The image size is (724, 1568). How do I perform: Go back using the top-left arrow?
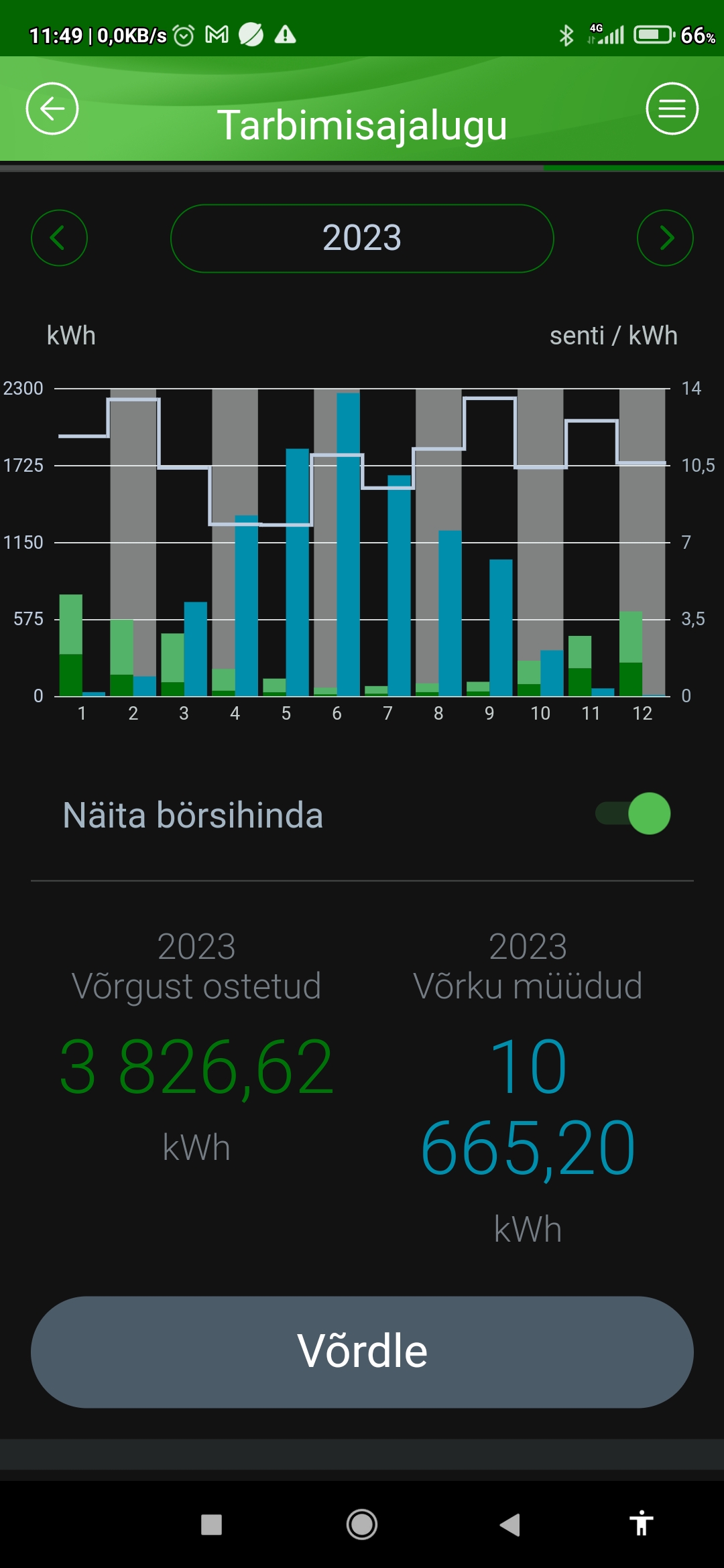pyautogui.click(x=52, y=109)
